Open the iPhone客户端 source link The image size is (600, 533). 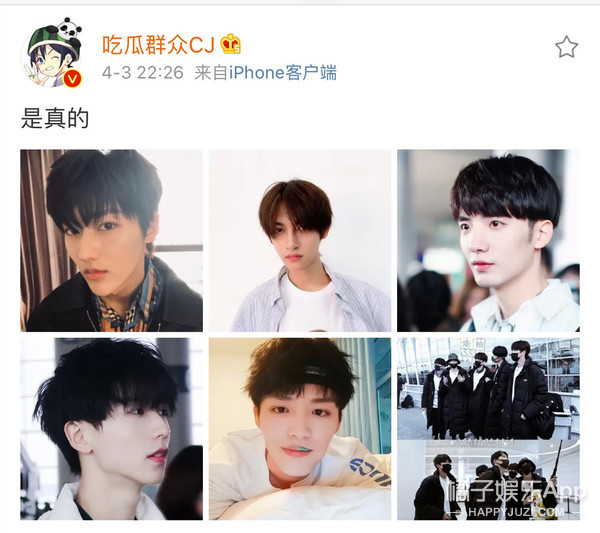[x=283, y=72]
